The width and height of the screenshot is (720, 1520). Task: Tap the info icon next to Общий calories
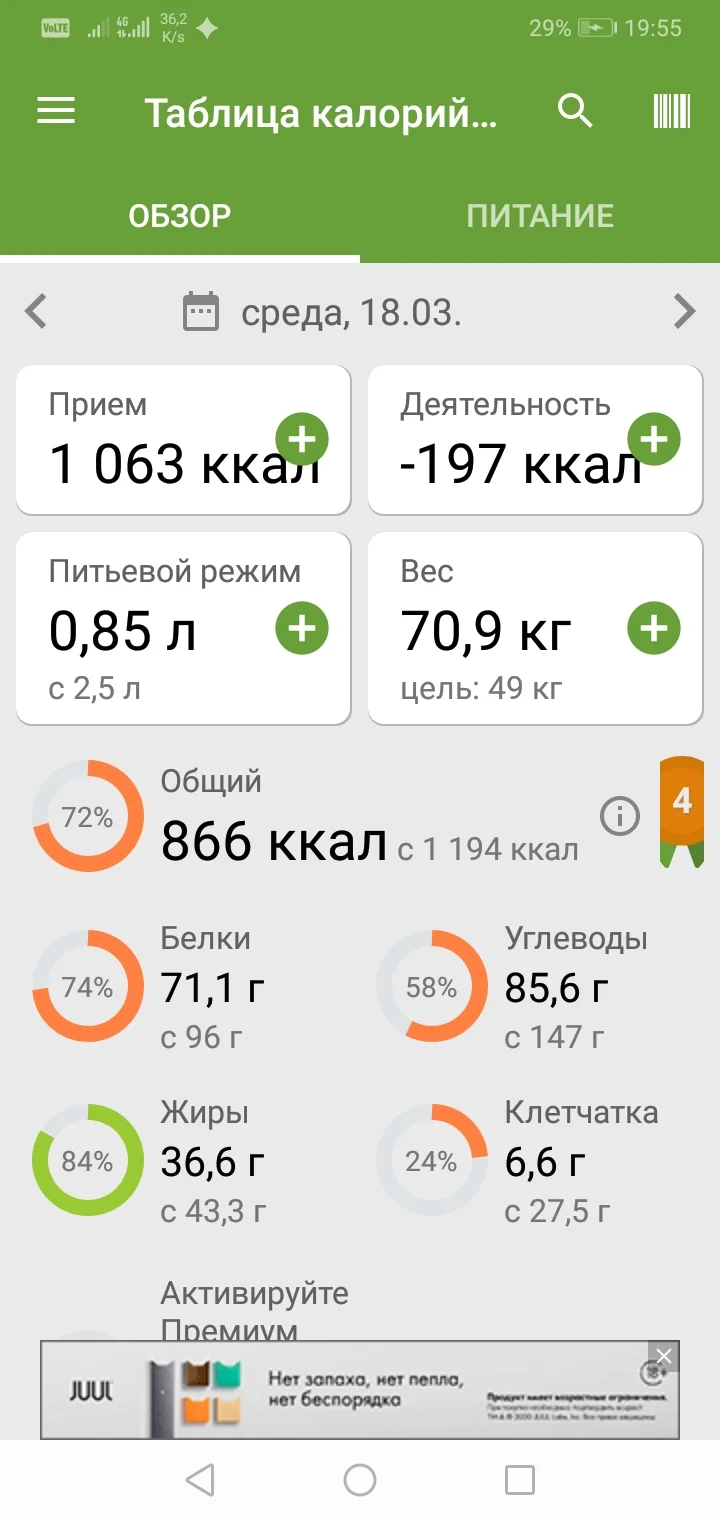click(x=619, y=816)
